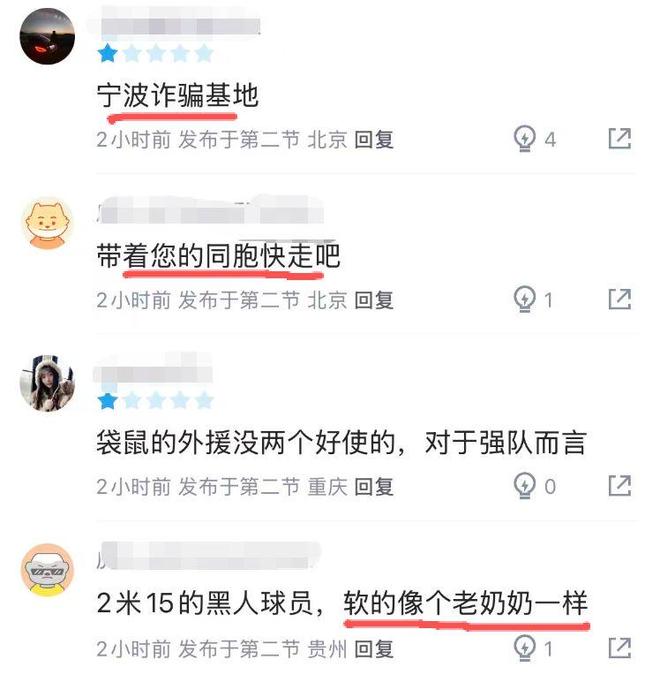Tap 回复 under 带着您的同胞快走吧

(x=375, y=299)
